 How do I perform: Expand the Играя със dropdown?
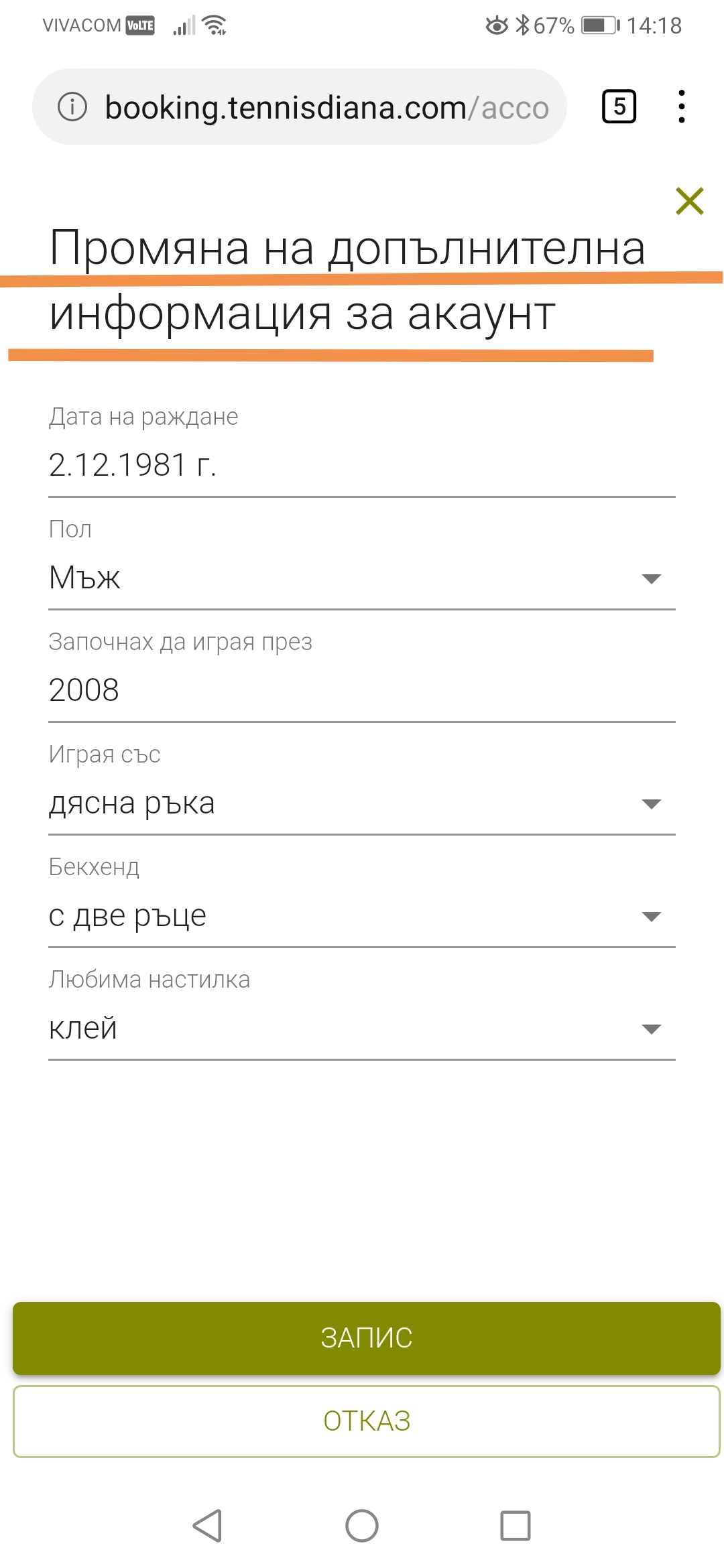click(362, 803)
